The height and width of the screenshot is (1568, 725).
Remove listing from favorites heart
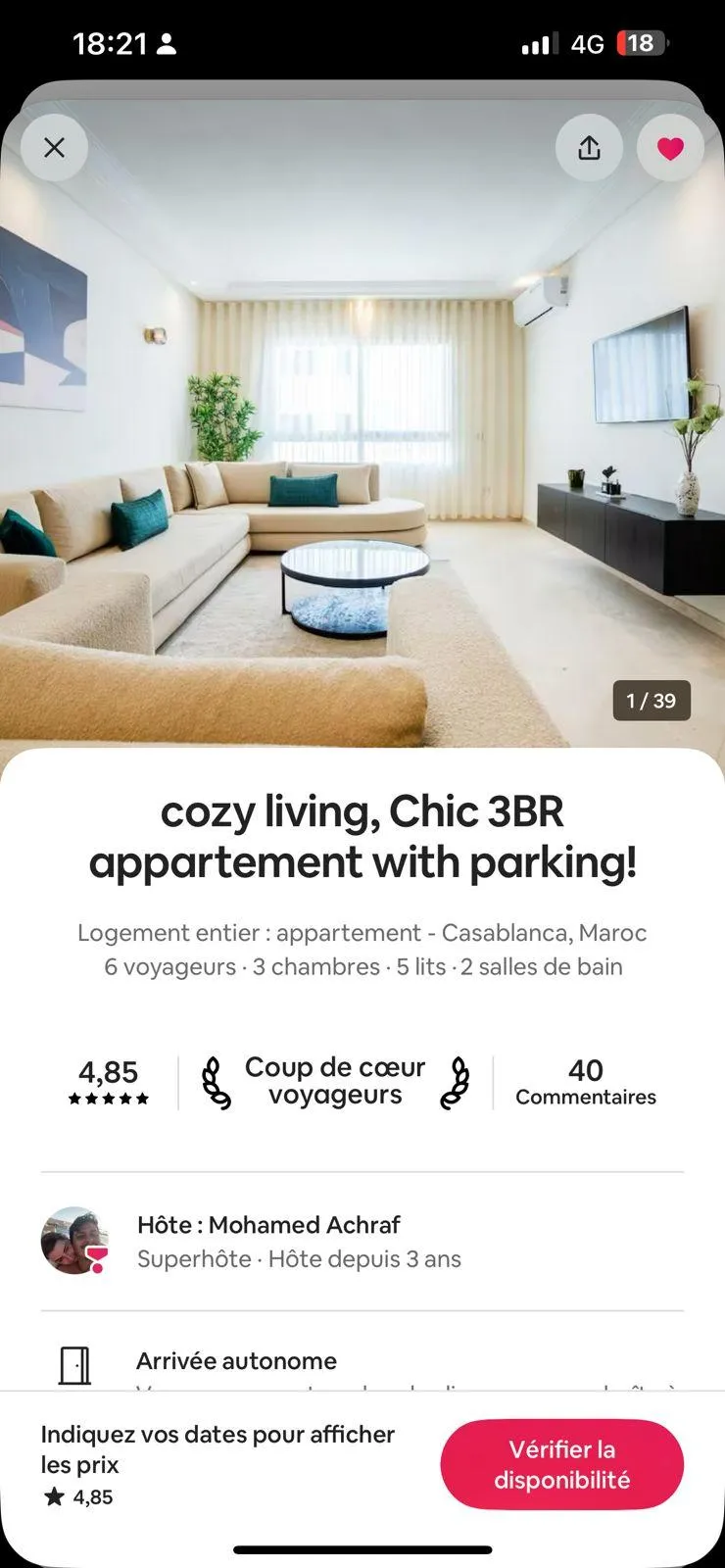pos(670,148)
